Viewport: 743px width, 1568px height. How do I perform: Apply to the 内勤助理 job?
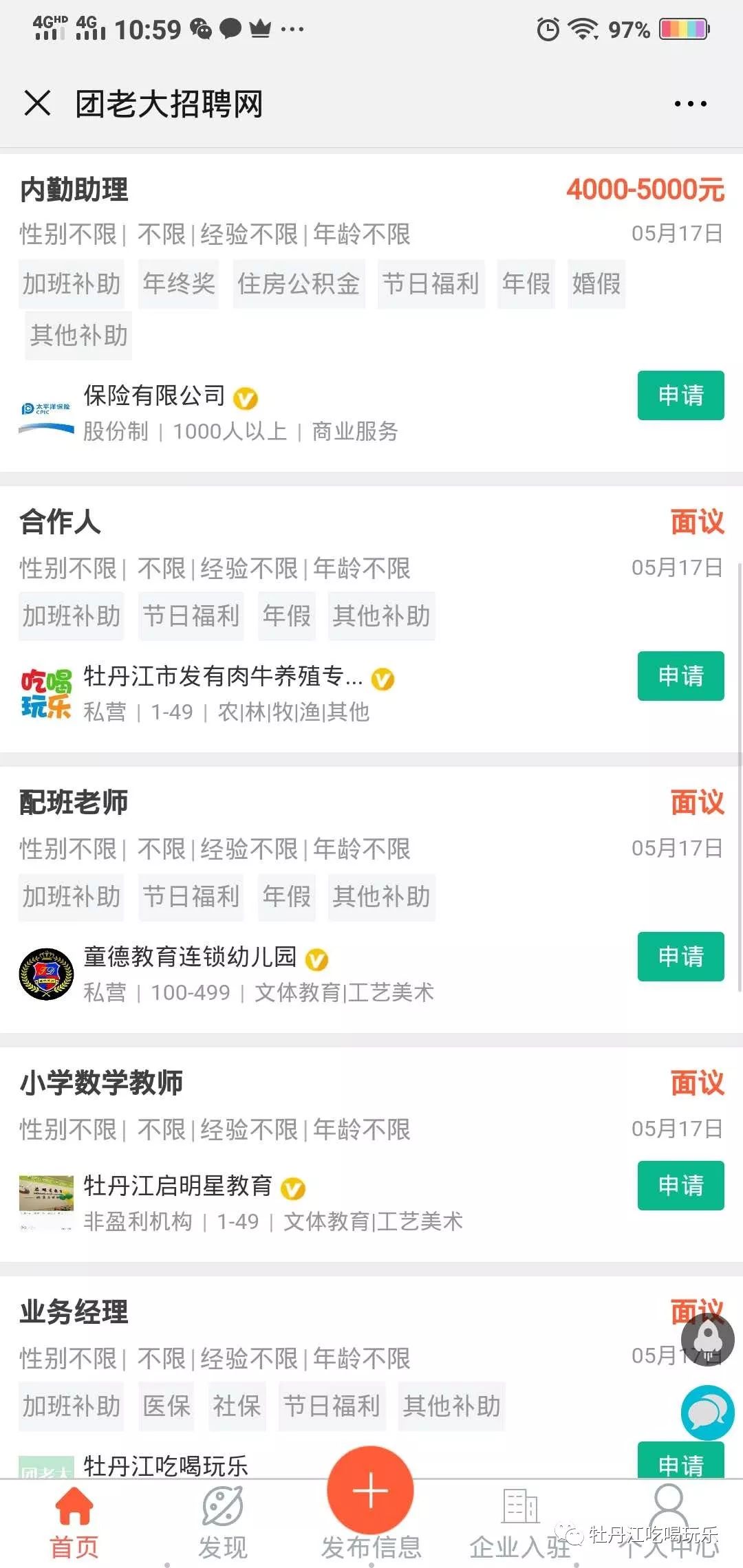coord(680,396)
